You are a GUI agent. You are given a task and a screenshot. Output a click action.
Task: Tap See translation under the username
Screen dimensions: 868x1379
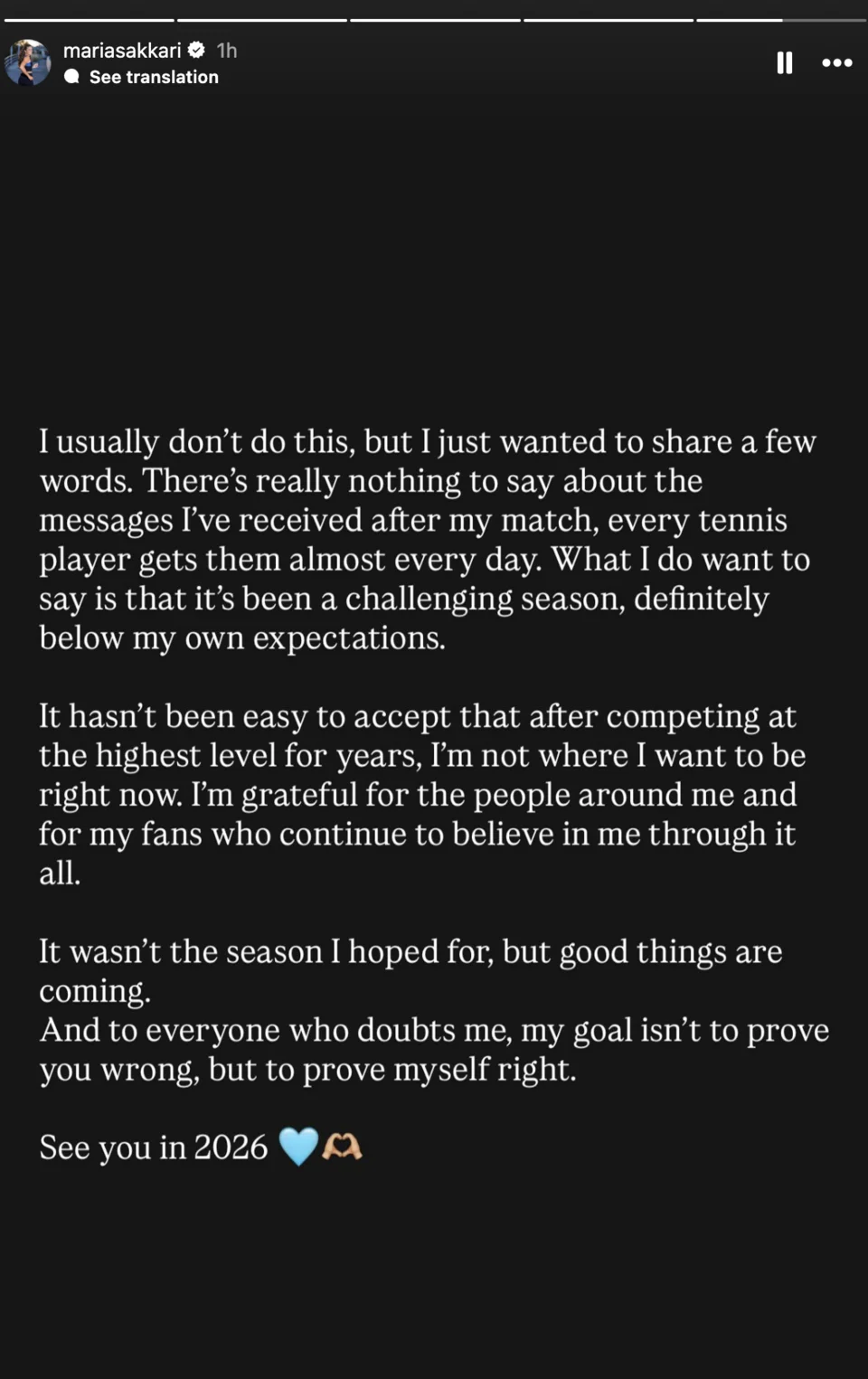tap(153, 78)
